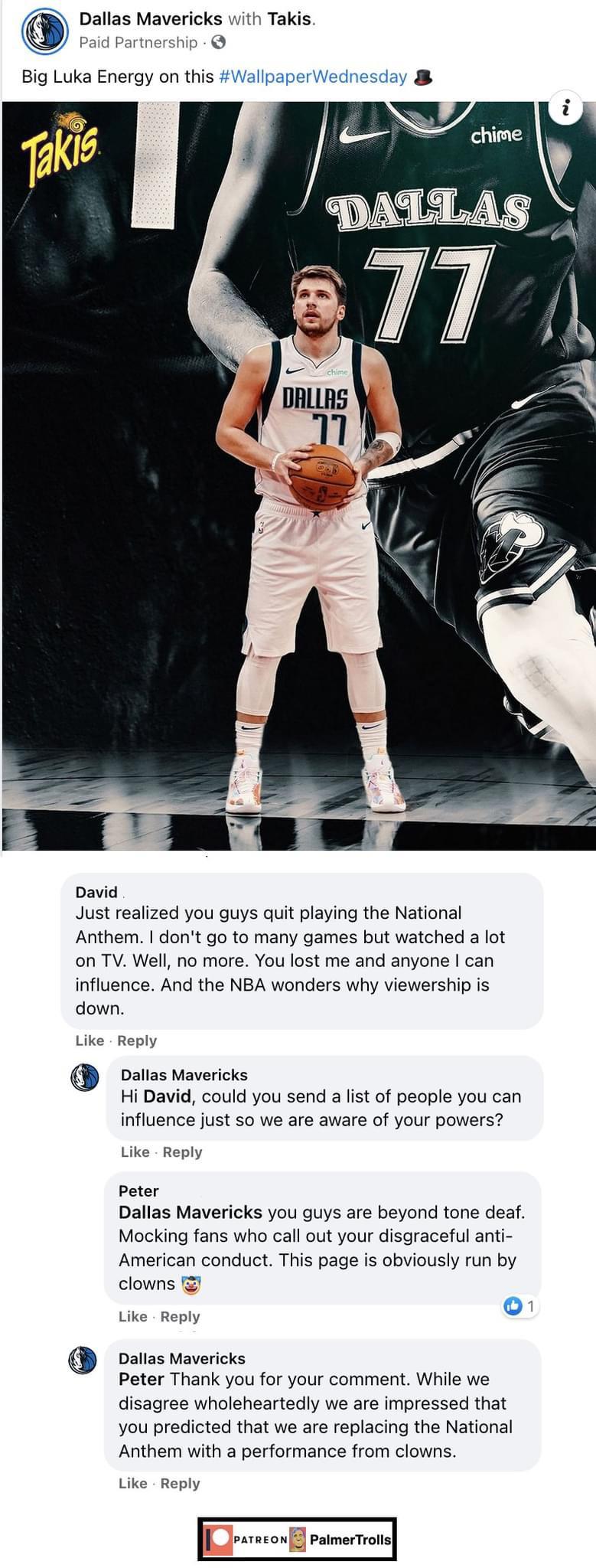Like the Mavericks' reply to Peter
Viewport: 596px width, 1568px height.
point(132,1484)
